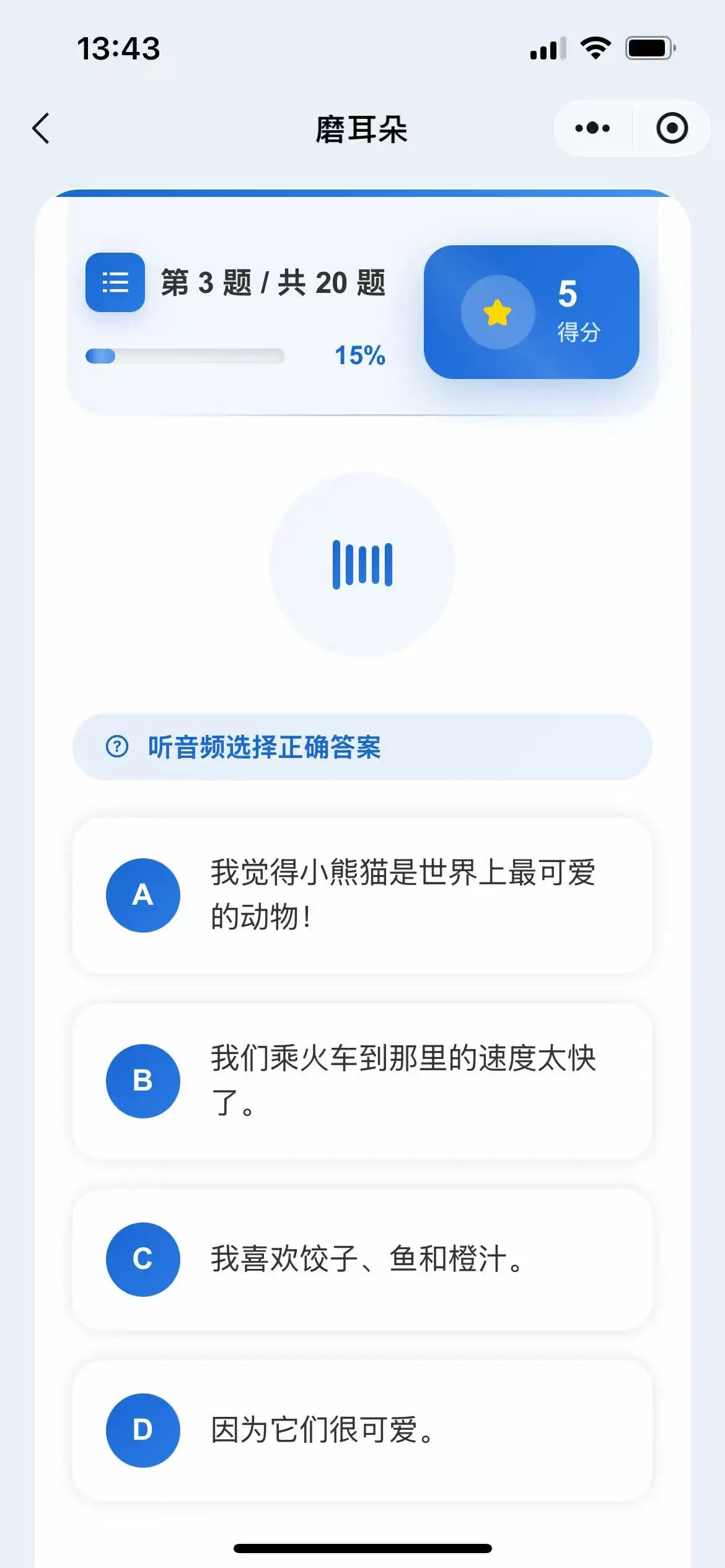
Task: Choose answer A about 小熊猫
Action: coord(362,895)
